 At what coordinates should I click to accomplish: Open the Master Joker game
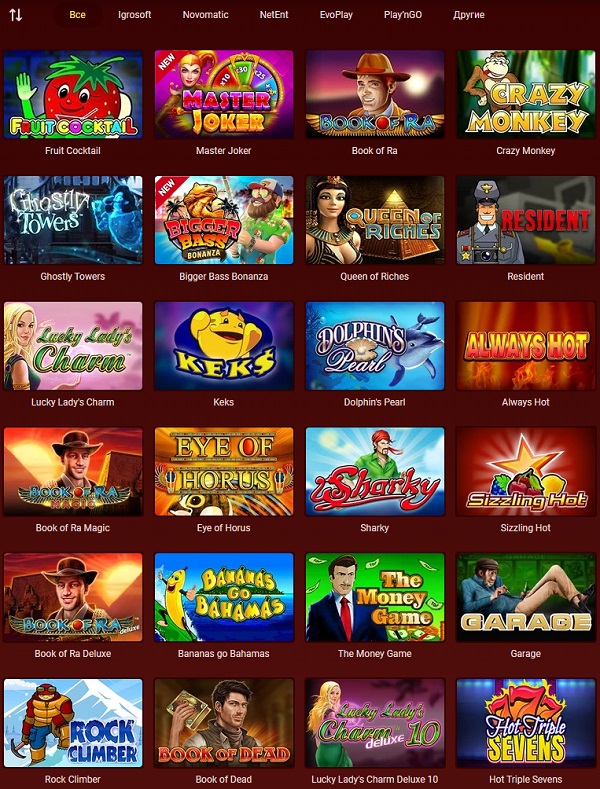224,95
